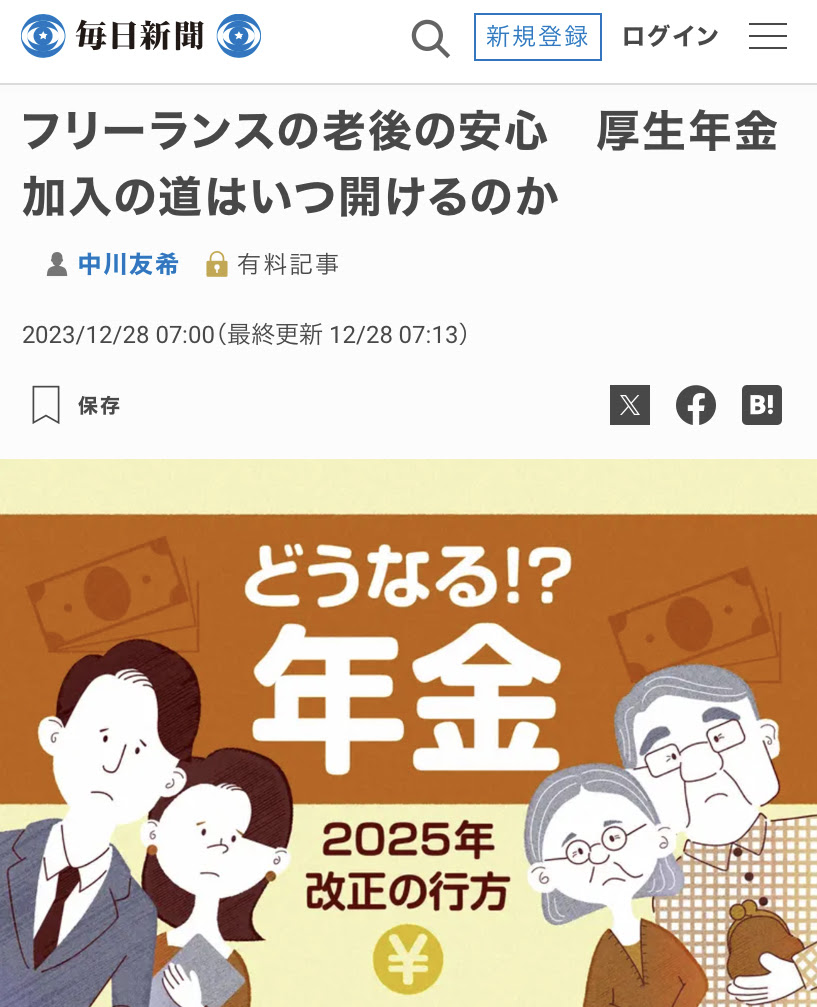Image resolution: width=817 pixels, height=1007 pixels.
Task: Share the article on X
Action: point(630,405)
